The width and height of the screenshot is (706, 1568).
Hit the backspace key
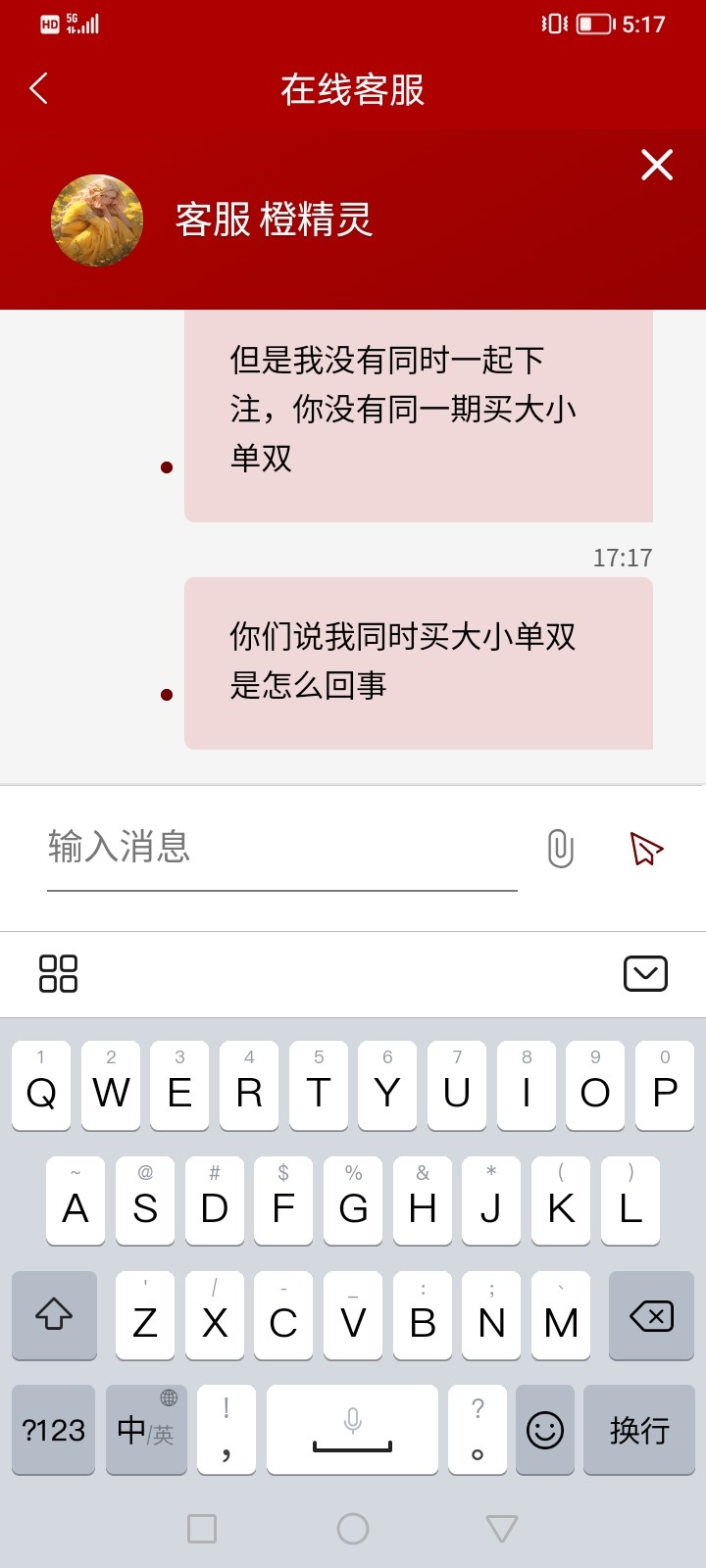tap(651, 1316)
